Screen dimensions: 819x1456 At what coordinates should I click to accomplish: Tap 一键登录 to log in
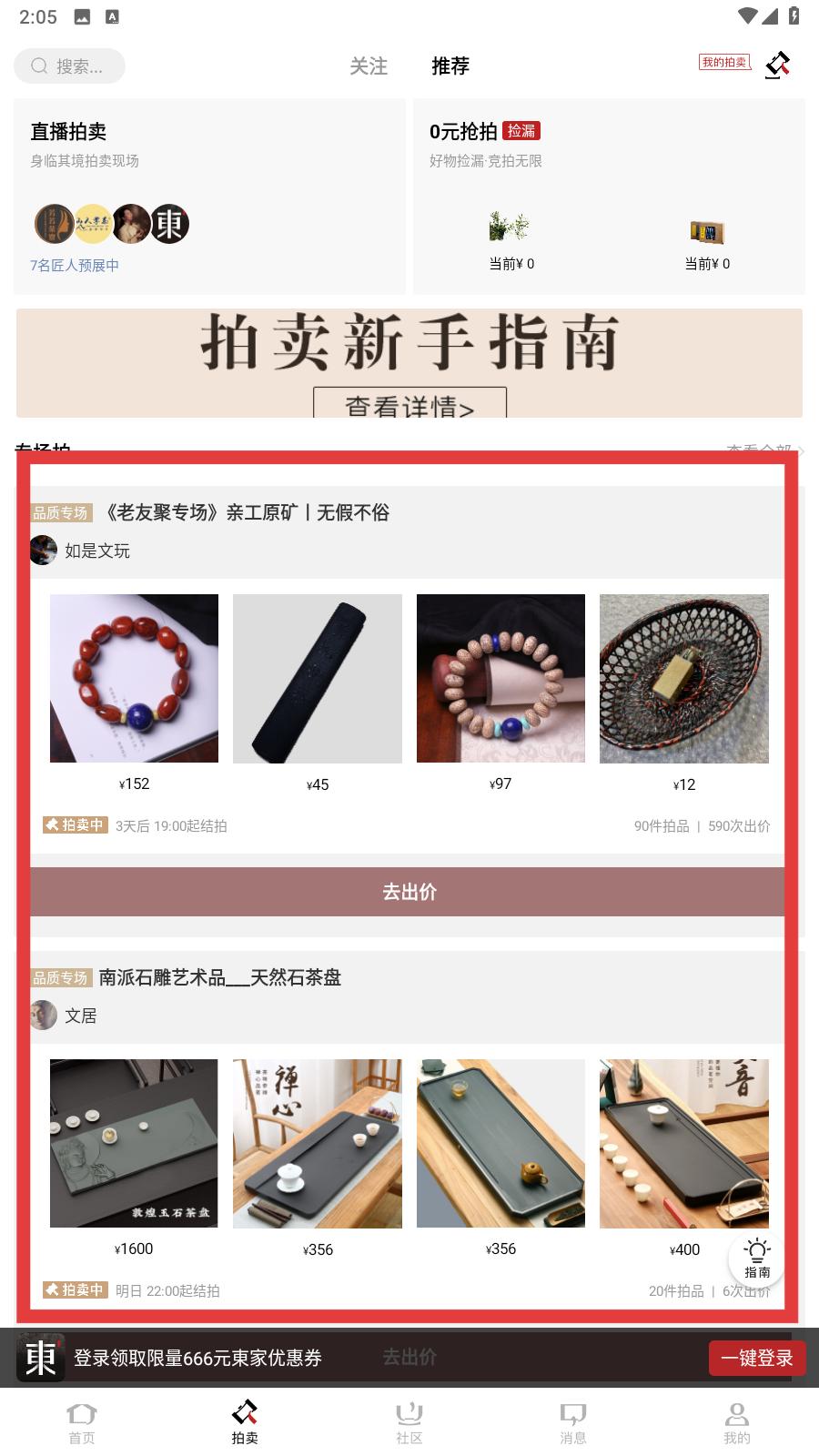pyautogui.click(x=757, y=1358)
